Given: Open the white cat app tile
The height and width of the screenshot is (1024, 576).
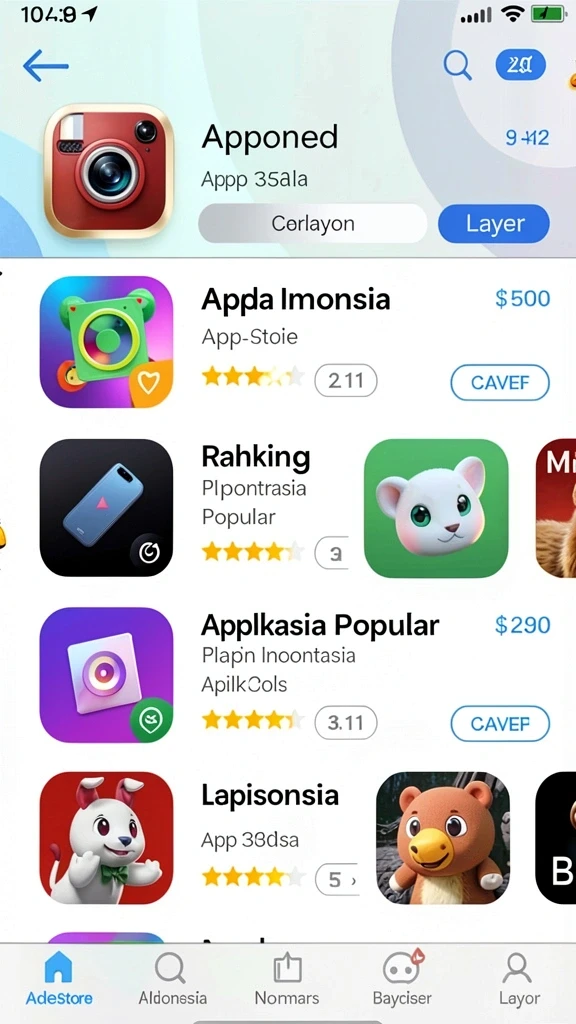Looking at the screenshot, I should point(436,508).
